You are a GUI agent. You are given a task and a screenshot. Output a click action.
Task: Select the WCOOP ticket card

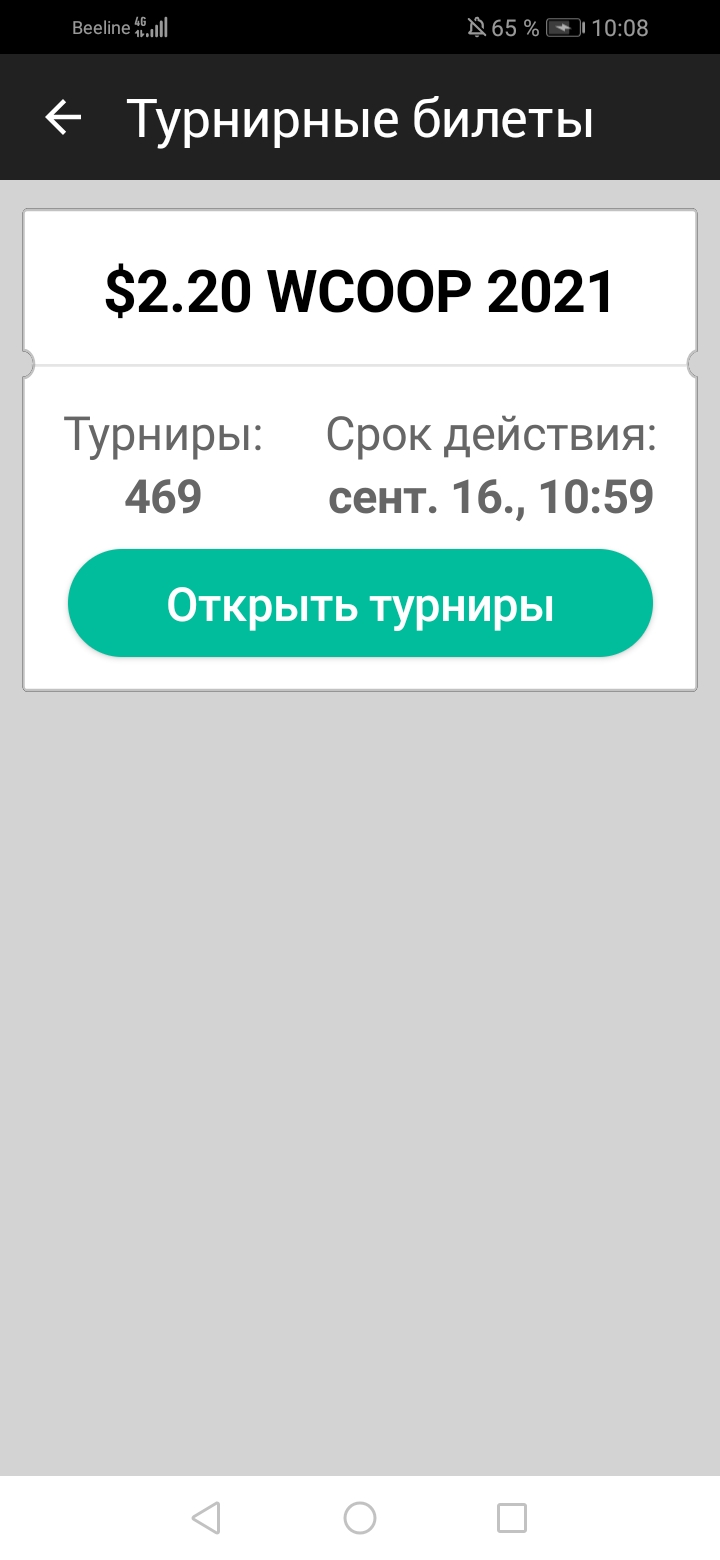(359, 448)
